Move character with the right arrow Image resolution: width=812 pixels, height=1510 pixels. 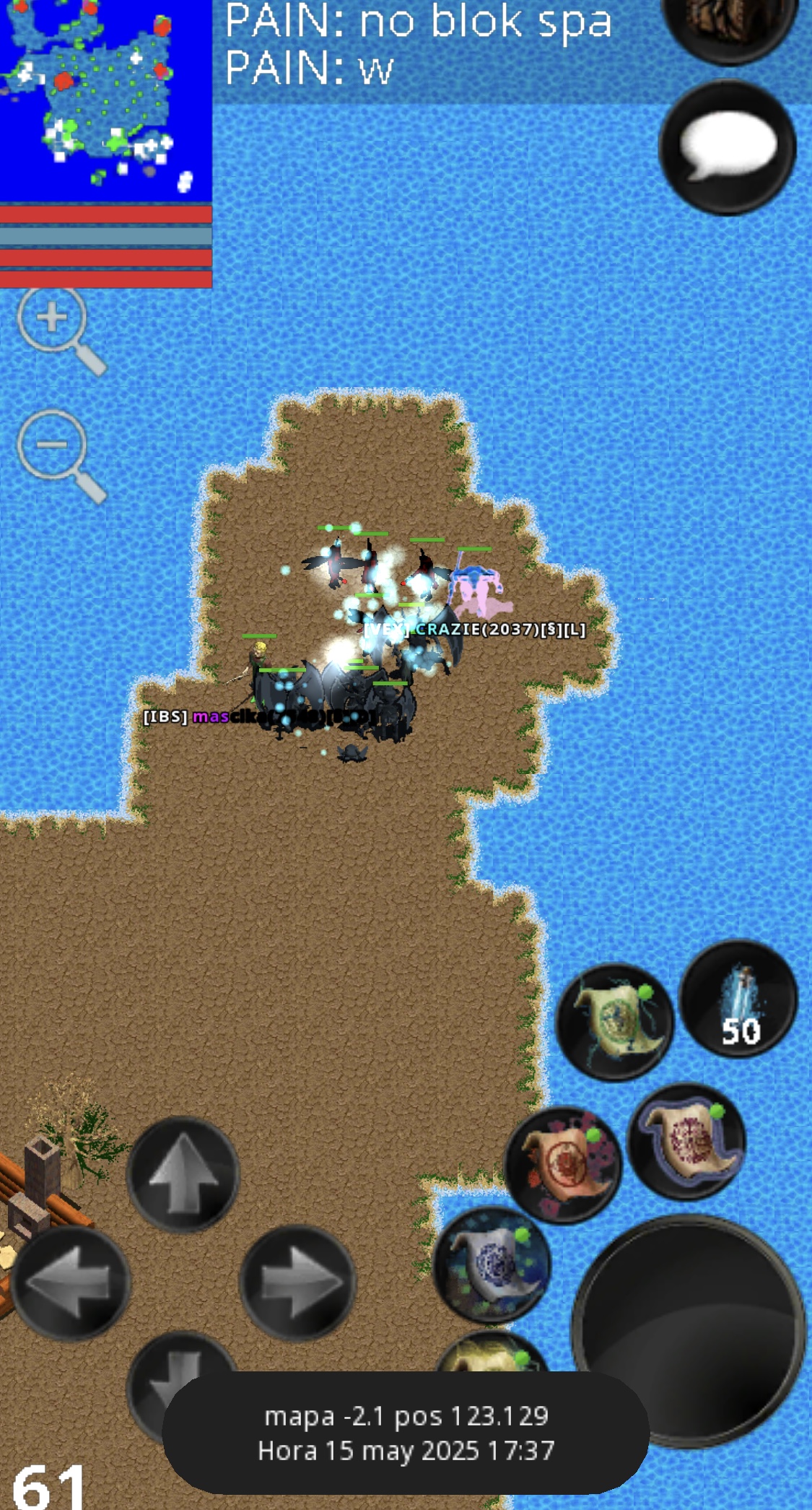click(x=297, y=1283)
